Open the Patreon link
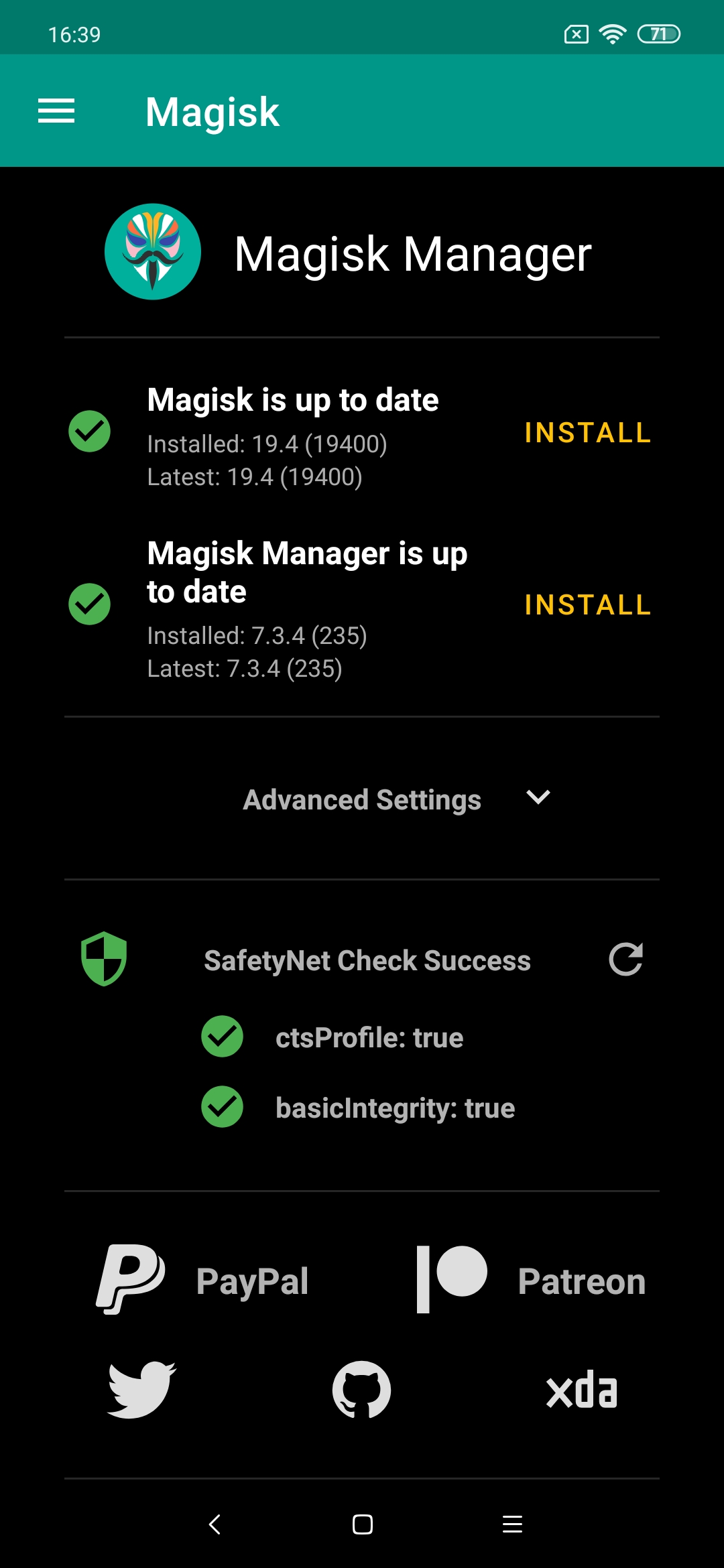Image resolution: width=724 pixels, height=1568 pixels. 531,1280
